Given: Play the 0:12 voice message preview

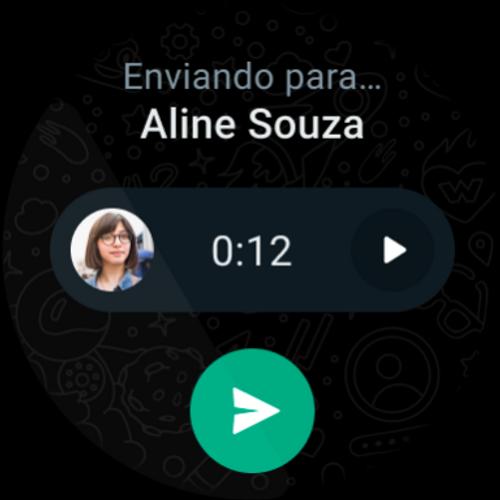Looking at the screenshot, I should pos(393,250).
